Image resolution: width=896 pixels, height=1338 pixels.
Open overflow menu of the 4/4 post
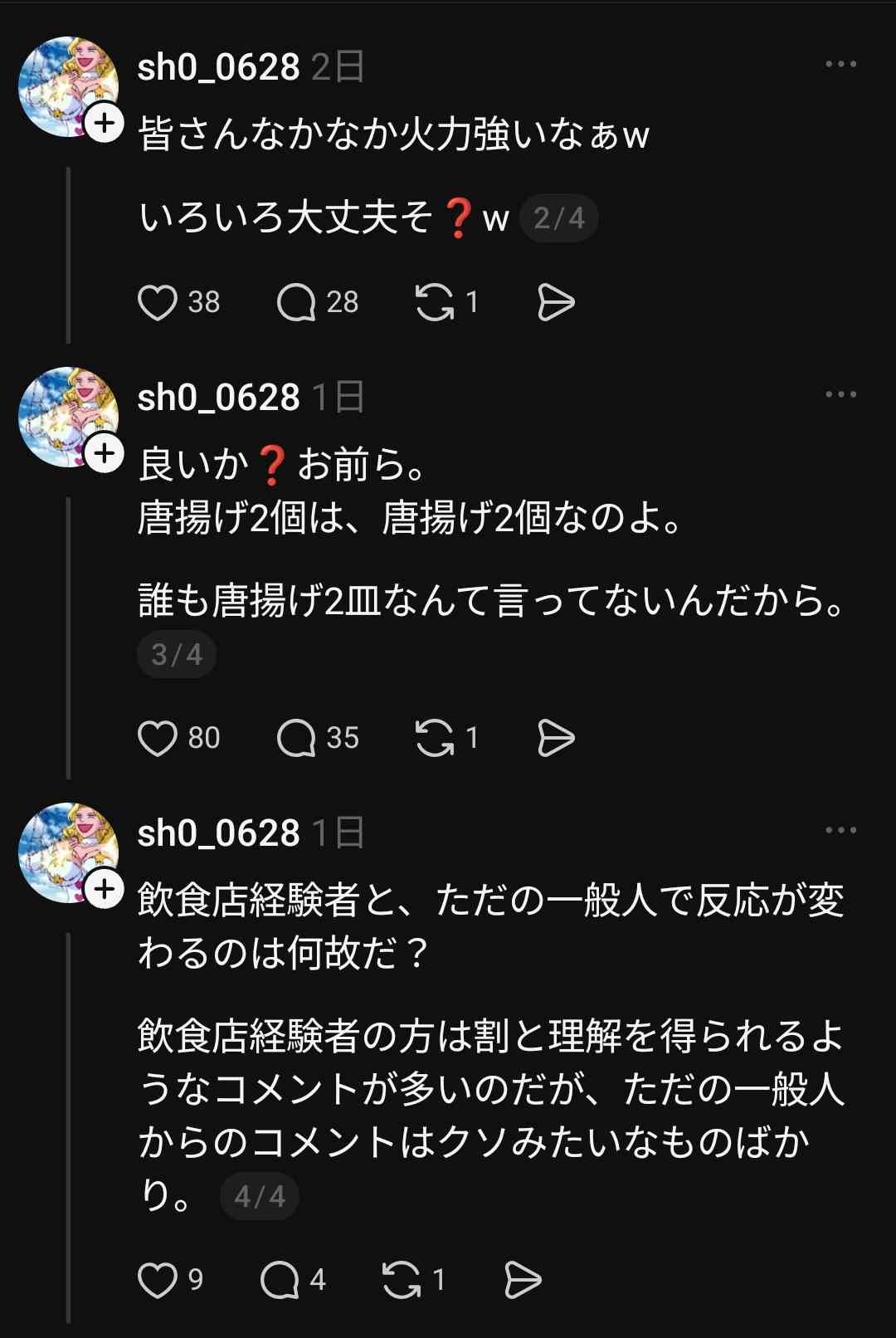click(840, 830)
